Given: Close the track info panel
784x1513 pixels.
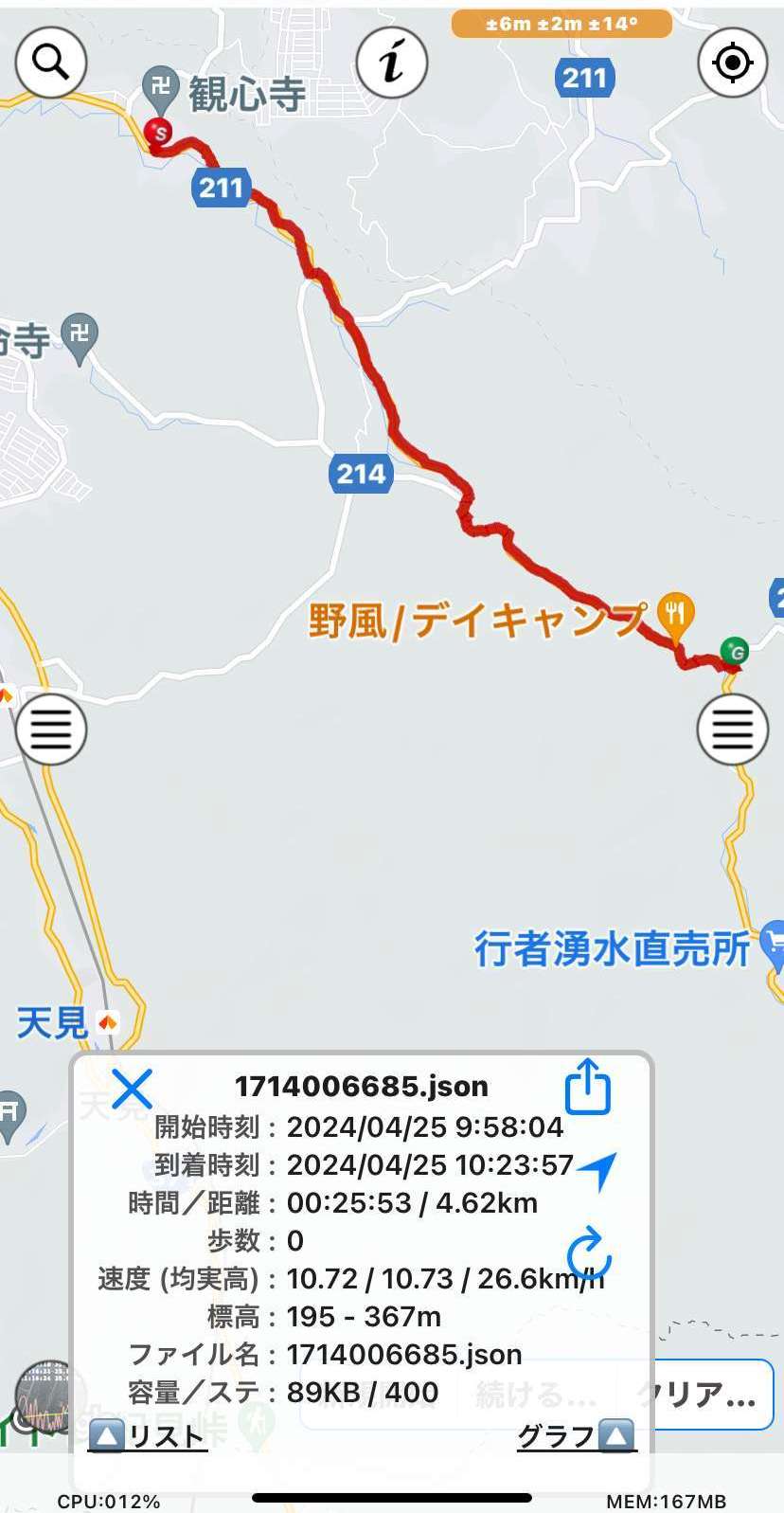Looking at the screenshot, I should [132, 1089].
